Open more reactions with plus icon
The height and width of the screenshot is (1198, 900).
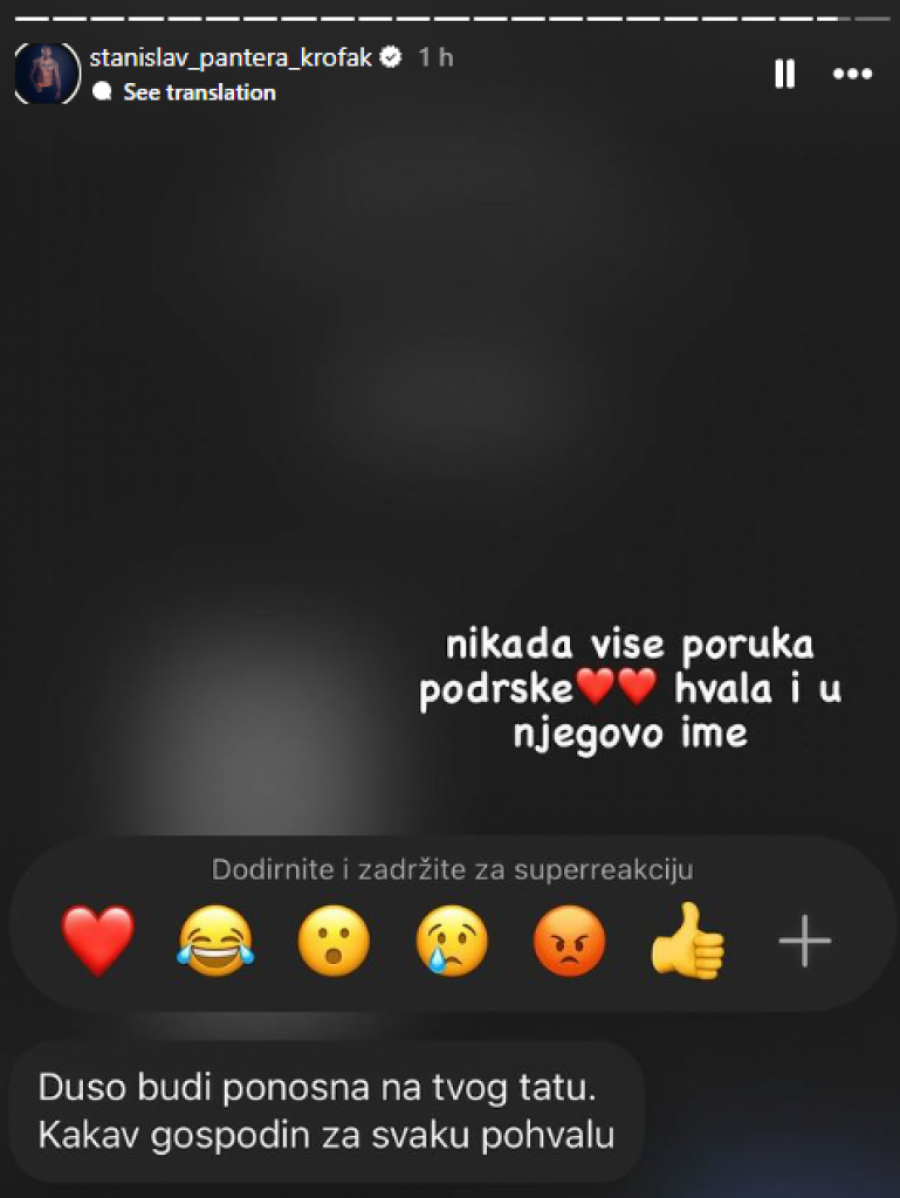[x=805, y=940]
